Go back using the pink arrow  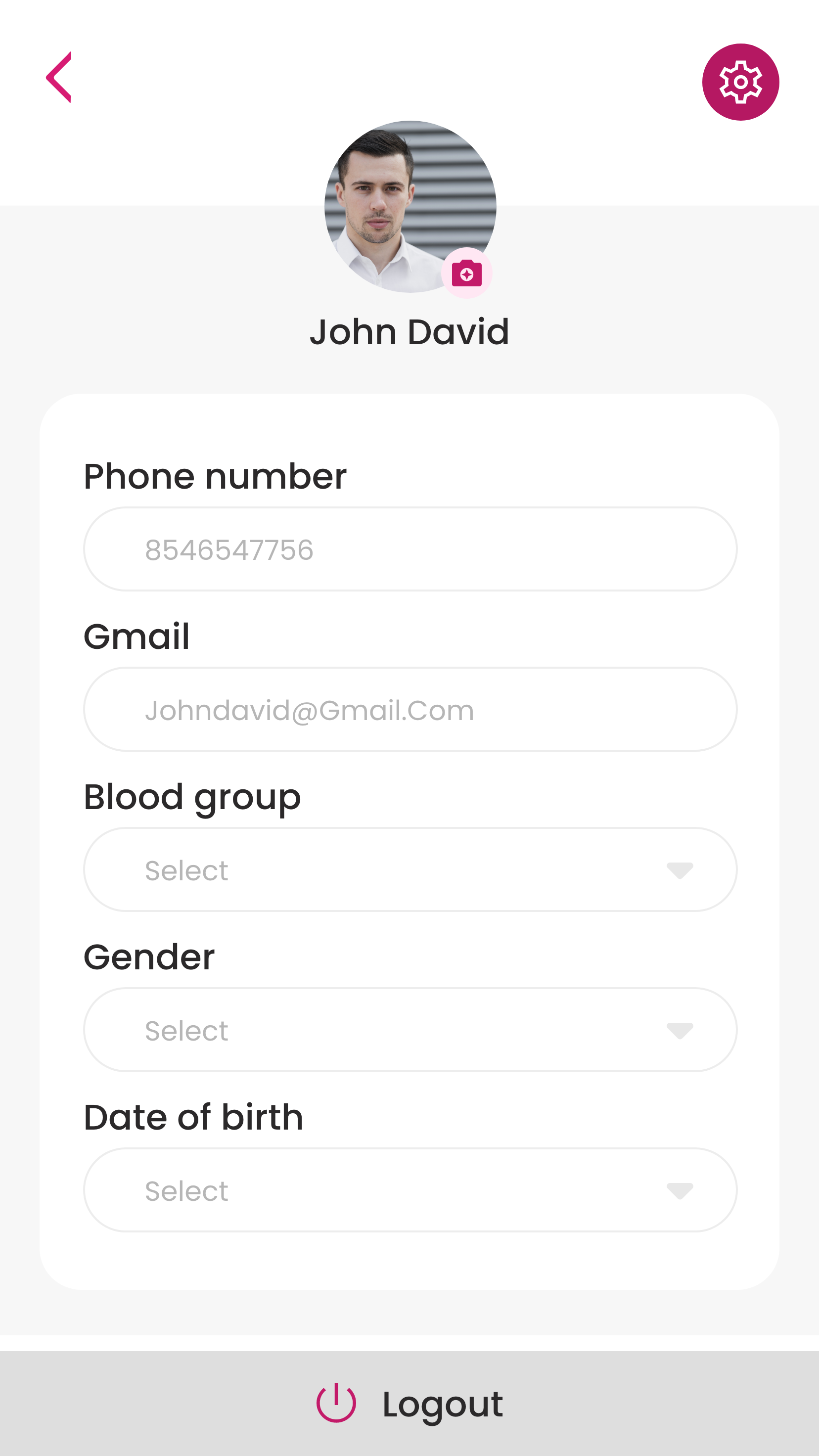click(x=59, y=78)
